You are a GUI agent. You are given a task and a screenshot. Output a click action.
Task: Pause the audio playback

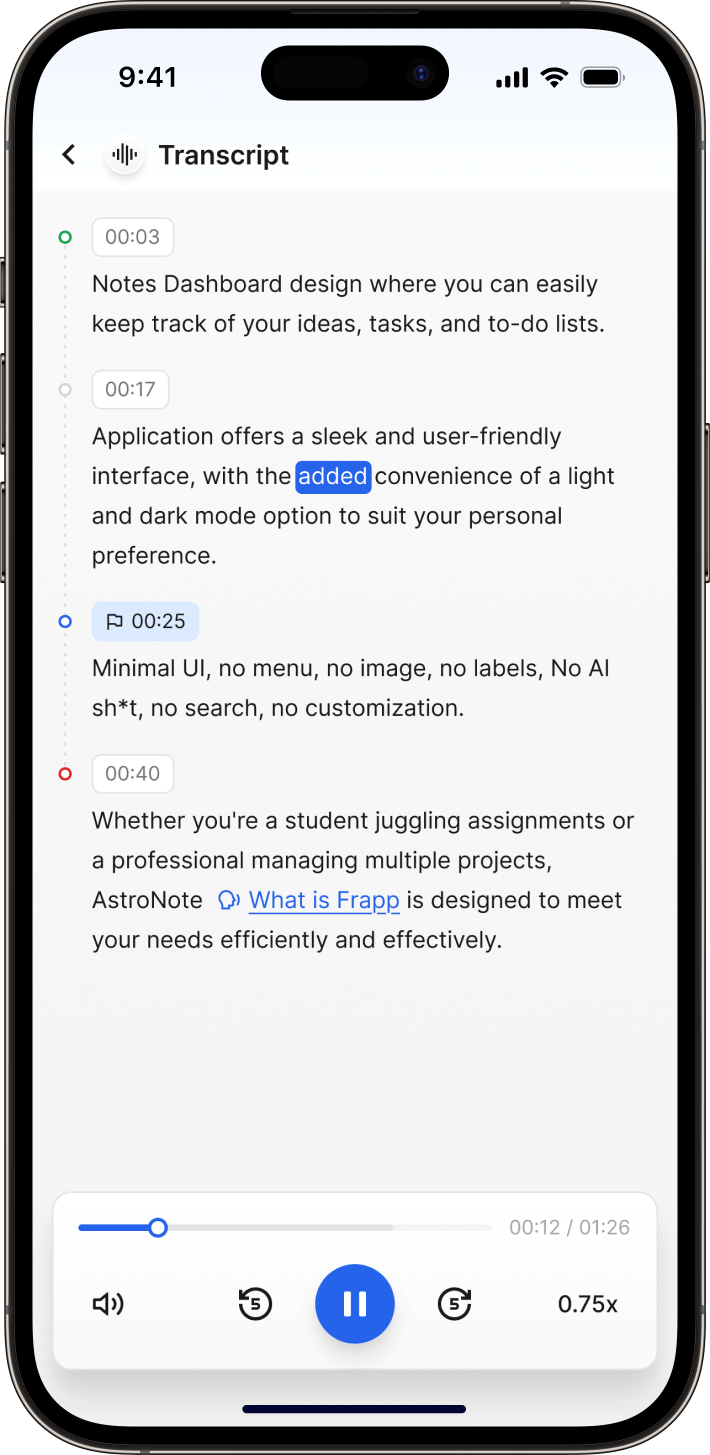[354, 1303]
